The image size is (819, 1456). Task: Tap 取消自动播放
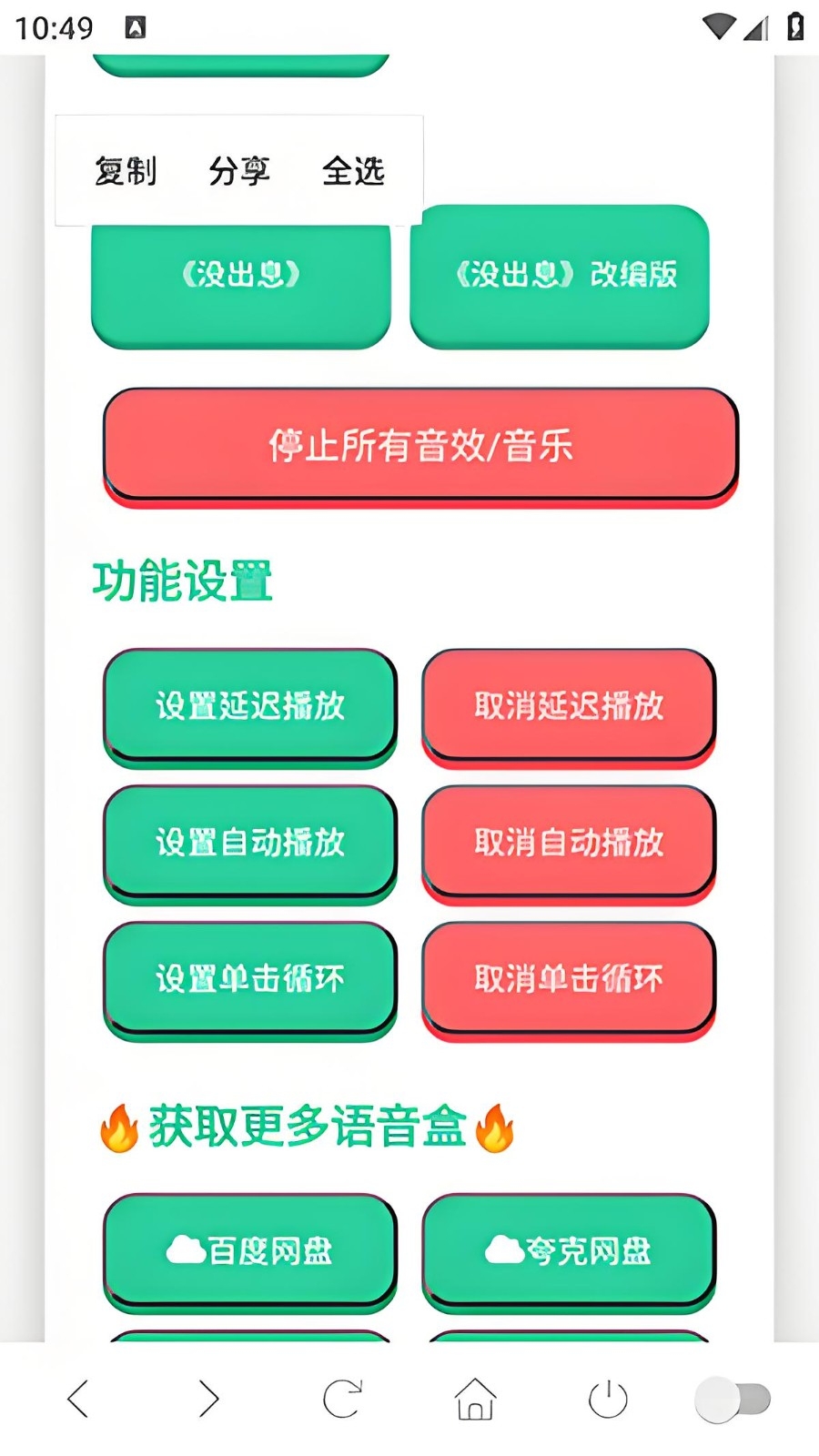click(569, 842)
